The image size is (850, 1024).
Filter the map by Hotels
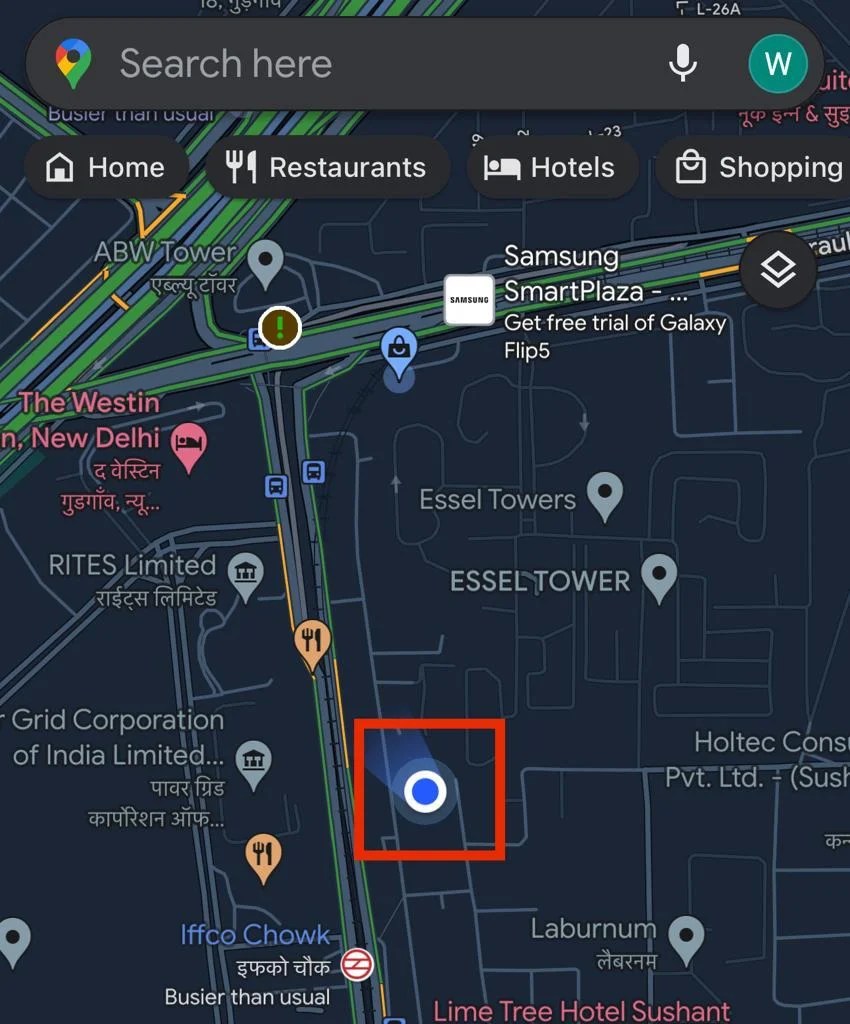551,168
